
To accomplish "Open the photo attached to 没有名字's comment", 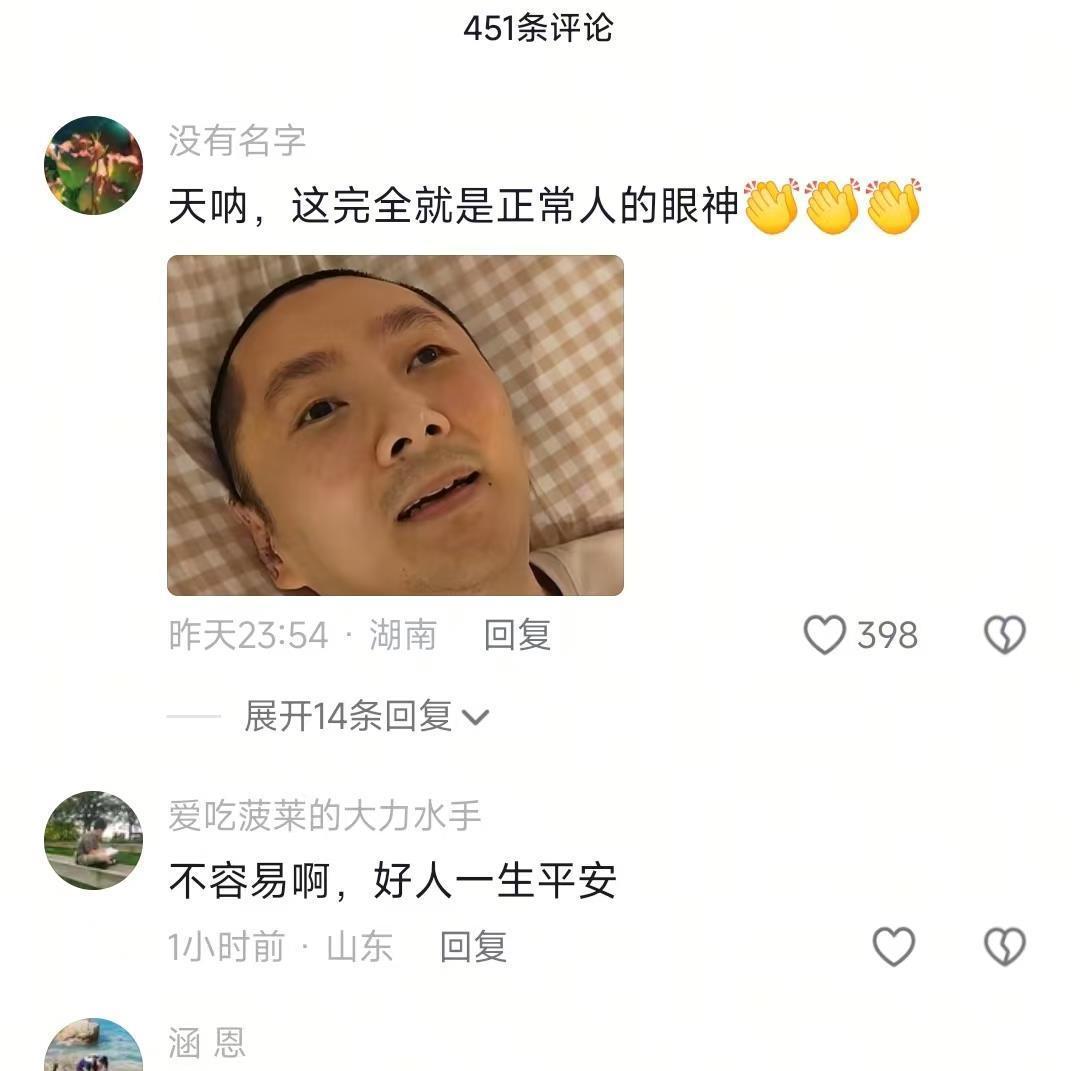I will click(395, 425).
